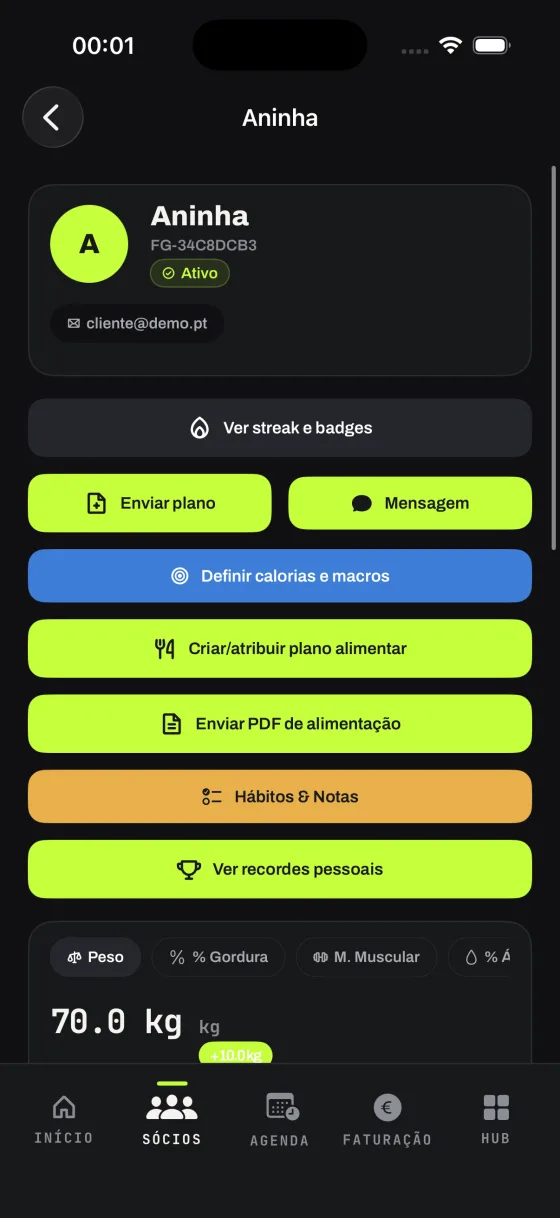Tap the cliente@demo.pt email chip
Image resolution: width=560 pixels, height=1218 pixels.
[x=137, y=323]
